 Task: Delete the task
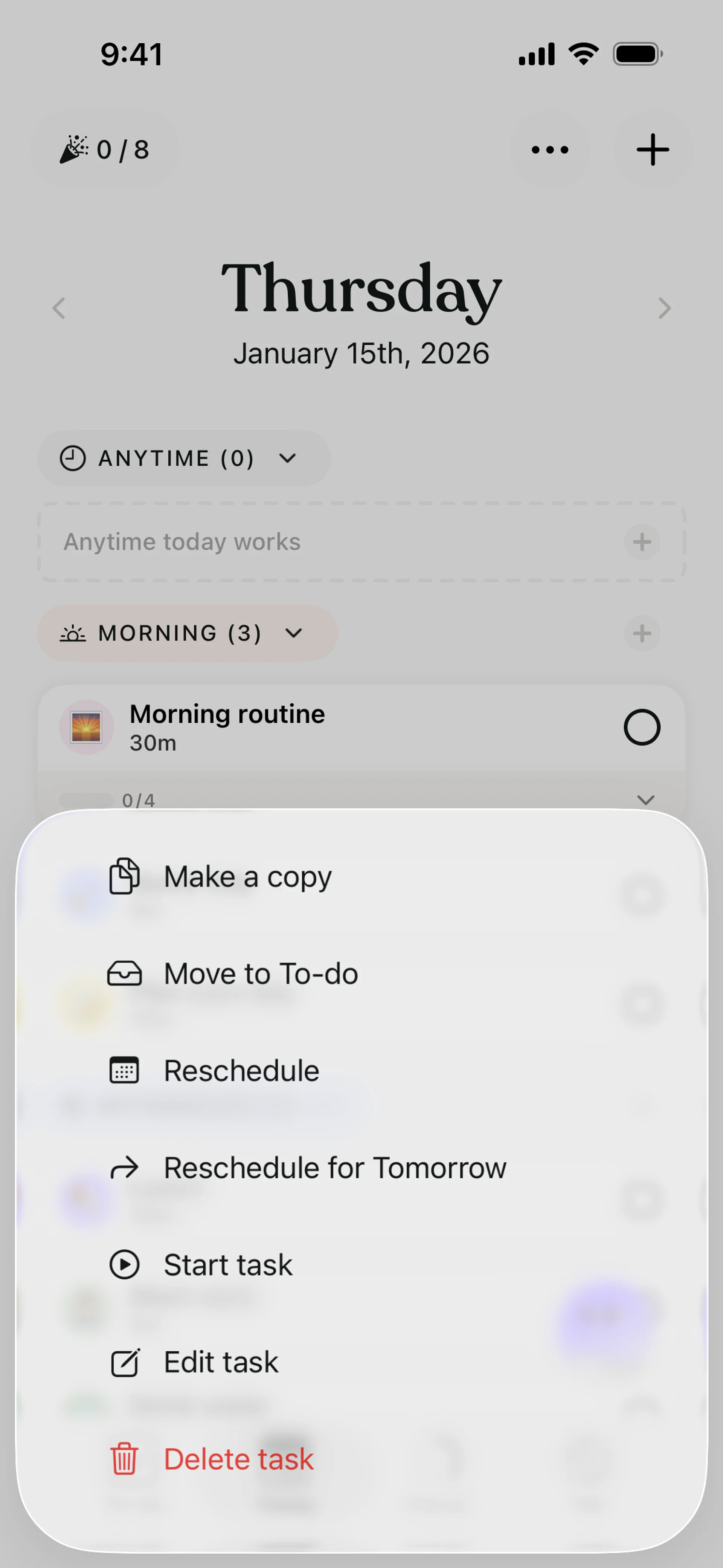tap(238, 1459)
